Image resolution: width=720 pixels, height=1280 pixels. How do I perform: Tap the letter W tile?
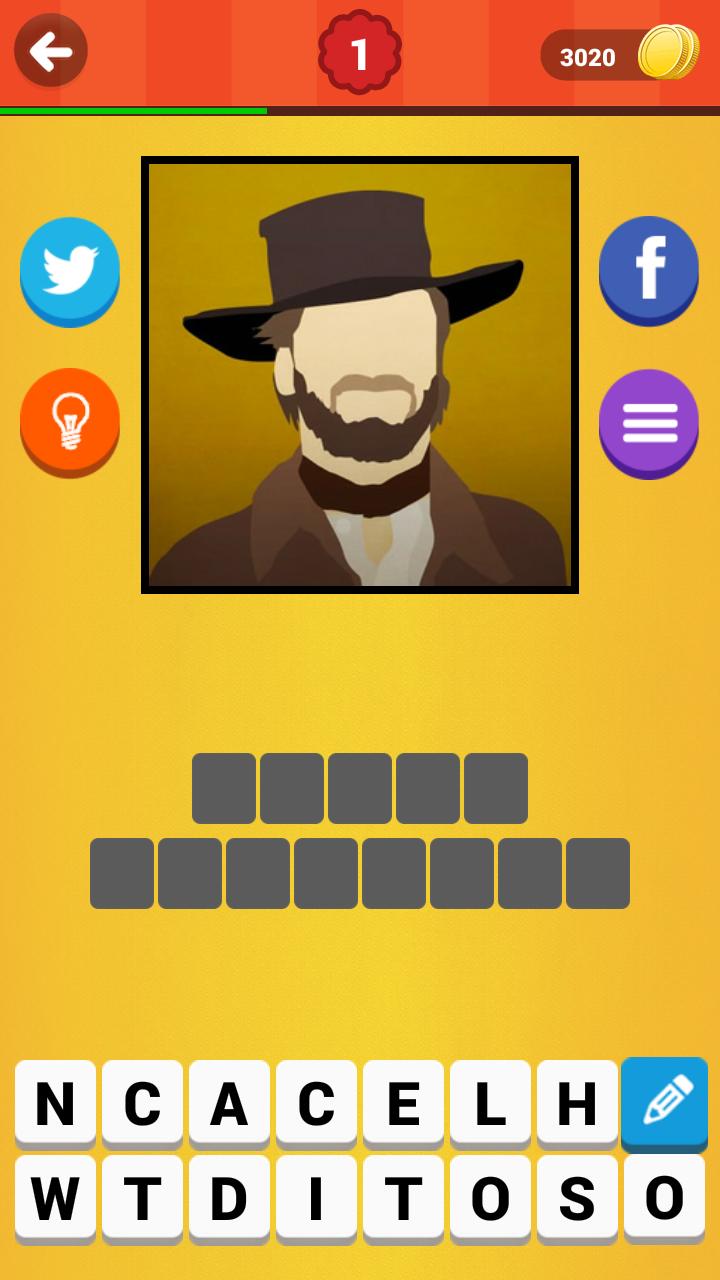(55, 1200)
